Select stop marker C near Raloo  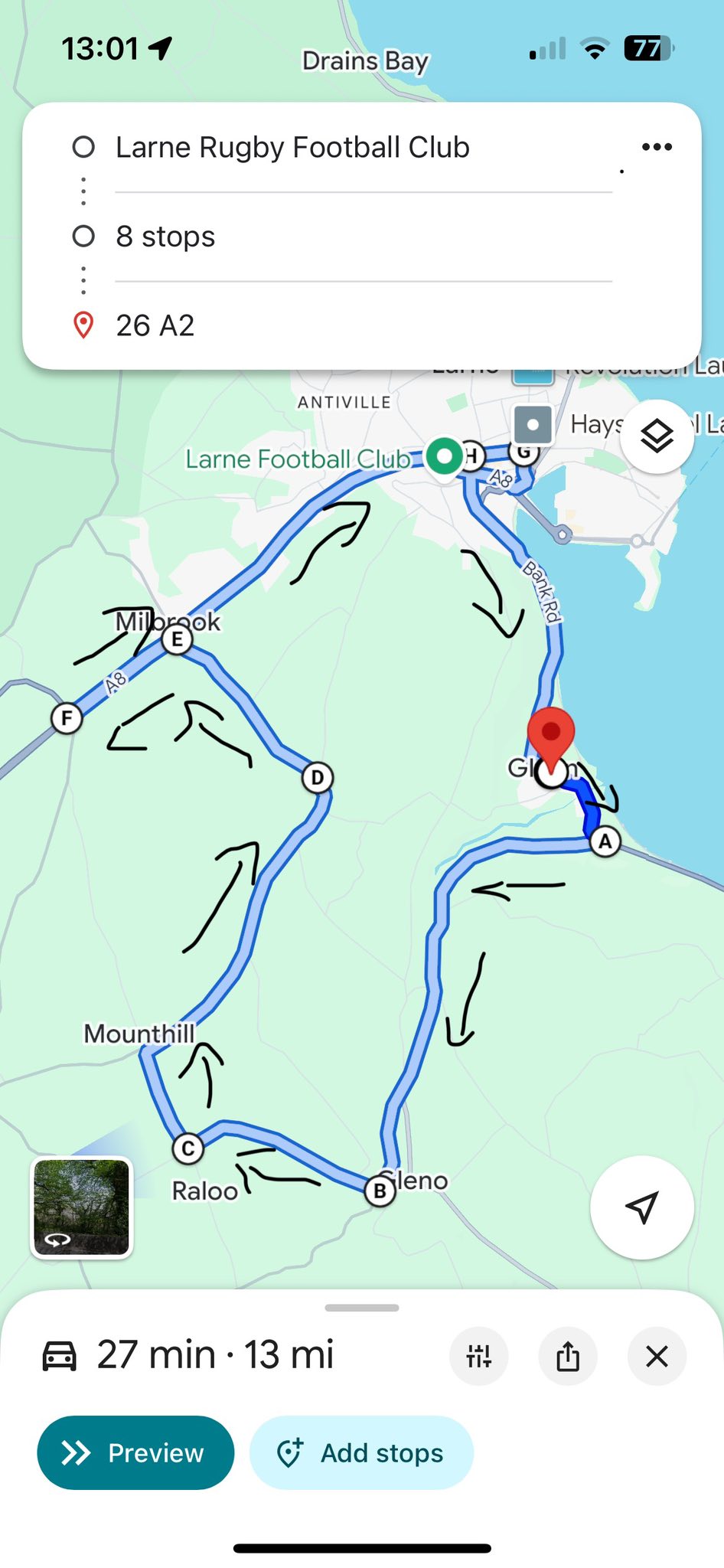point(188,1148)
